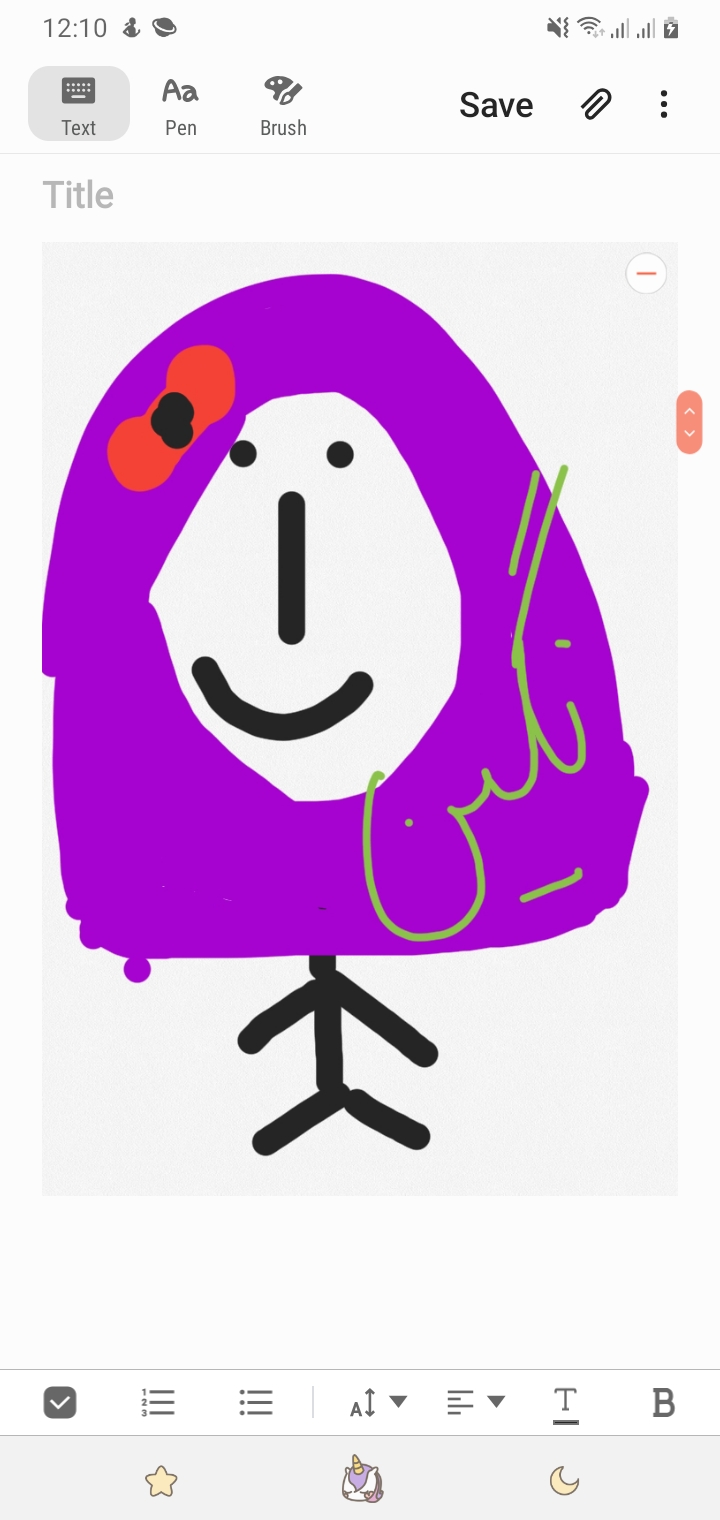Screen dimensions: 720x1520
Task: Switch to Text input mode
Action: [78, 104]
